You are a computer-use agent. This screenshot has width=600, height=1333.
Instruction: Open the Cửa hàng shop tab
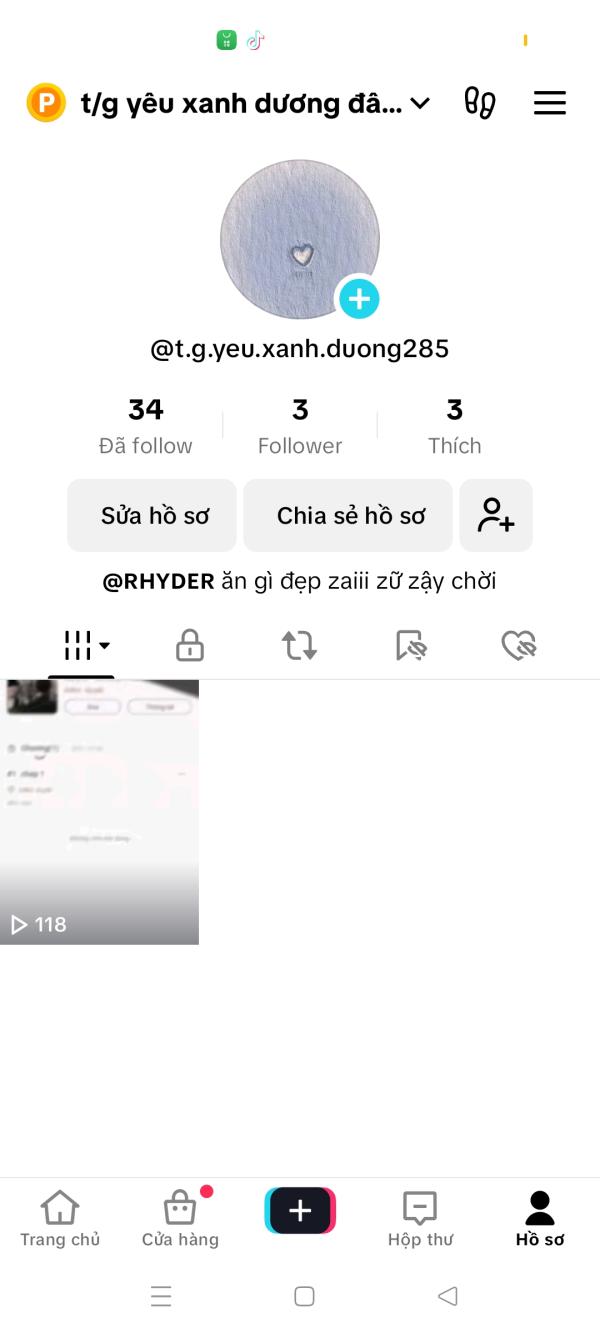pyautogui.click(x=180, y=1219)
